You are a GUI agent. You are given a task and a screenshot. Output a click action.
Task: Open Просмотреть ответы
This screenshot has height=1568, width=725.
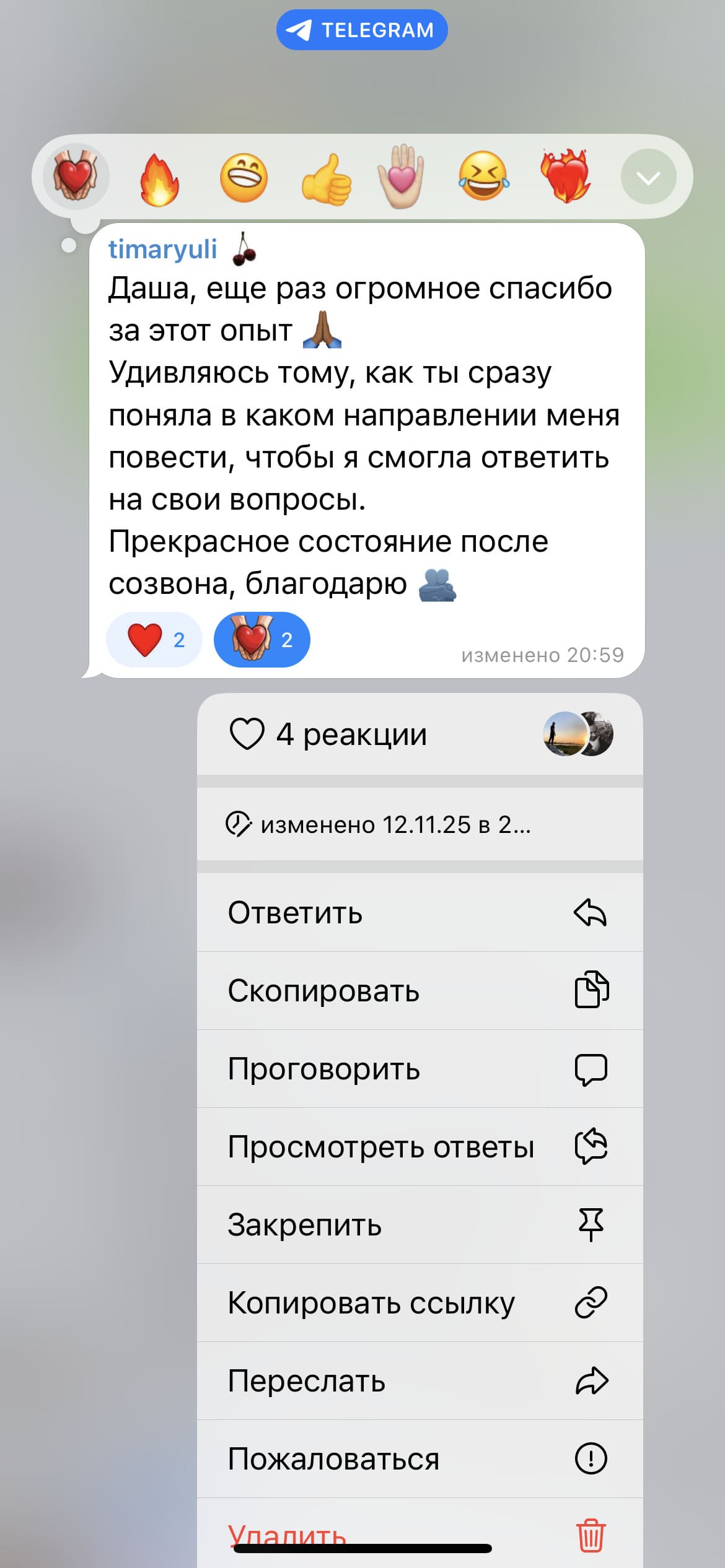pyautogui.click(x=420, y=1147)
